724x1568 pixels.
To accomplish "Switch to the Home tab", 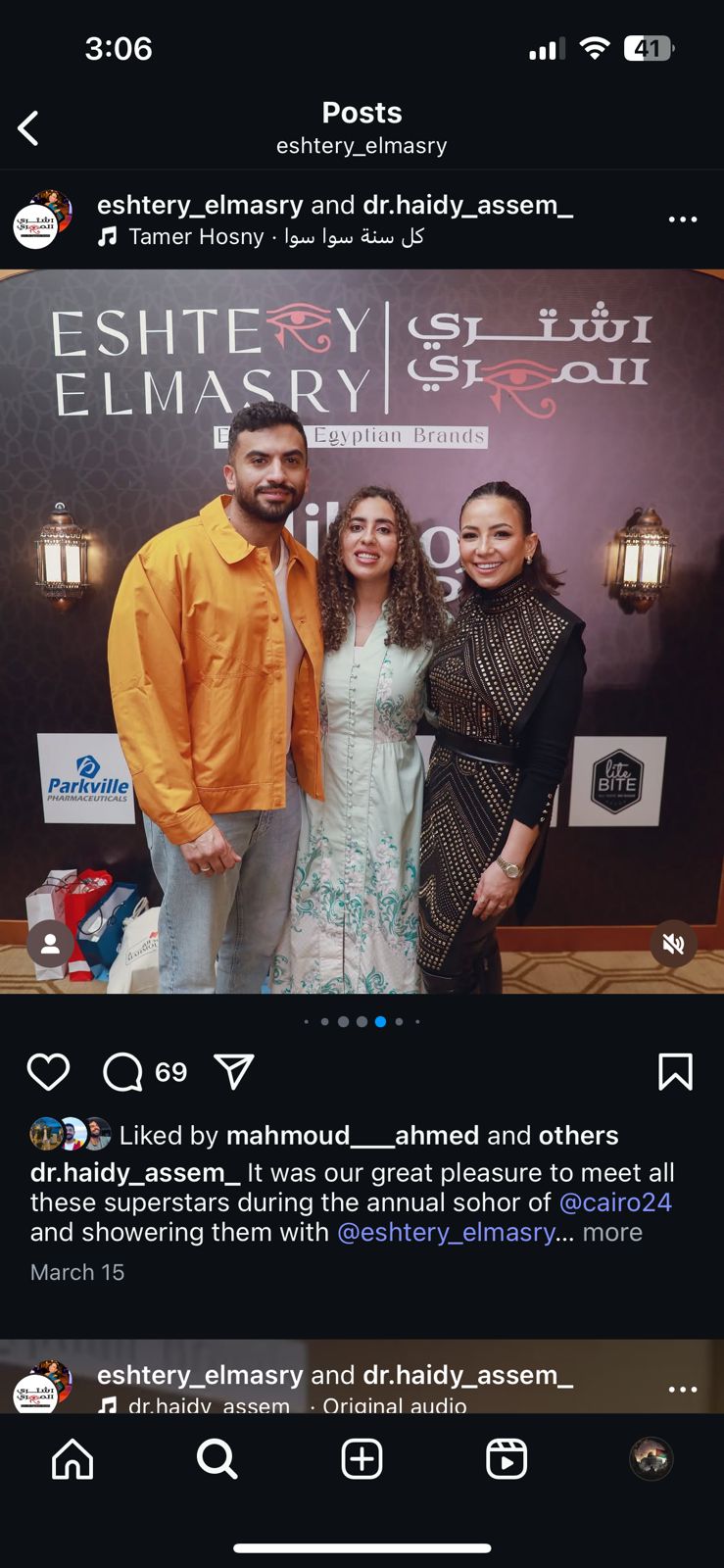I will tap(72, 1459).
